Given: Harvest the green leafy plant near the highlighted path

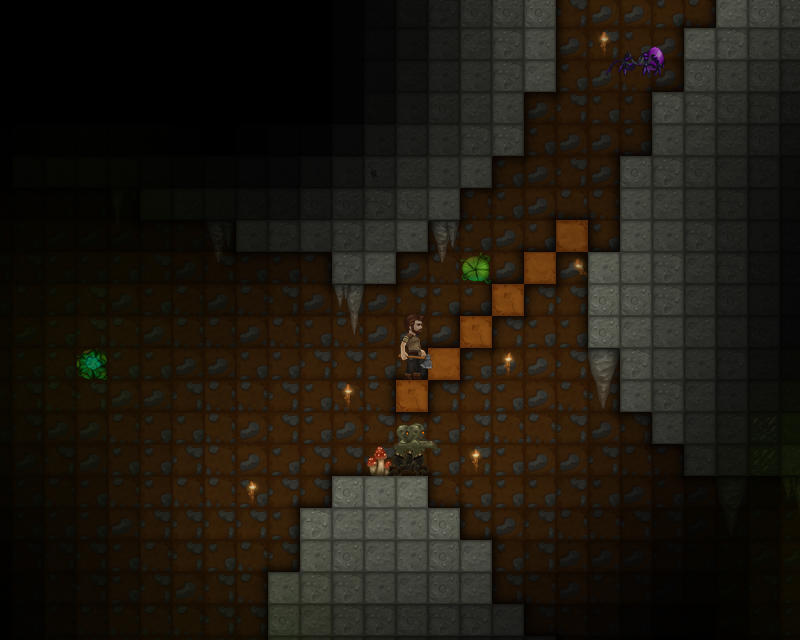Looking at the screenshot, I should tap(476, 268).
